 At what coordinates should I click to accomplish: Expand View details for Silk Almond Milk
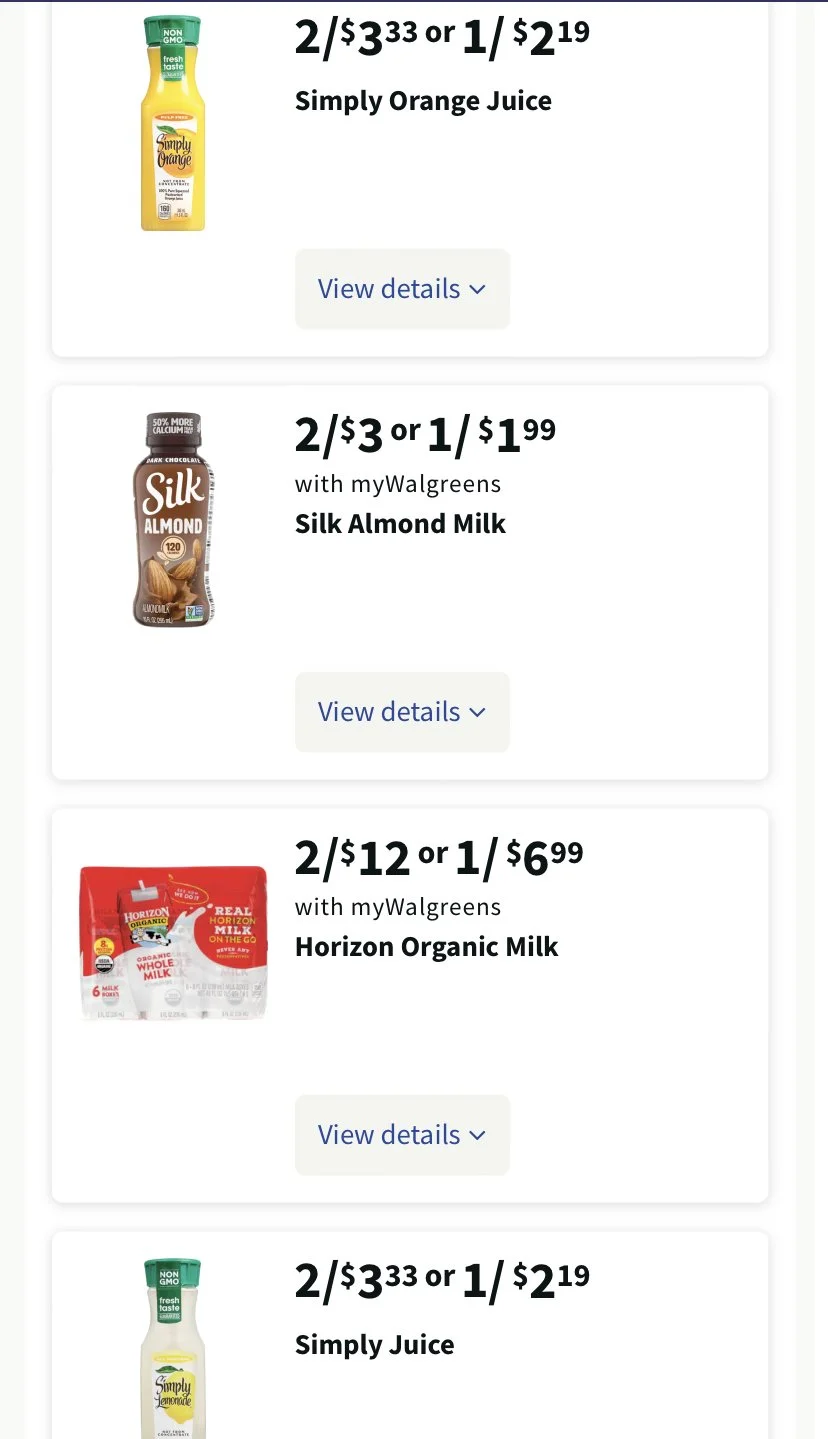point(402,712)
